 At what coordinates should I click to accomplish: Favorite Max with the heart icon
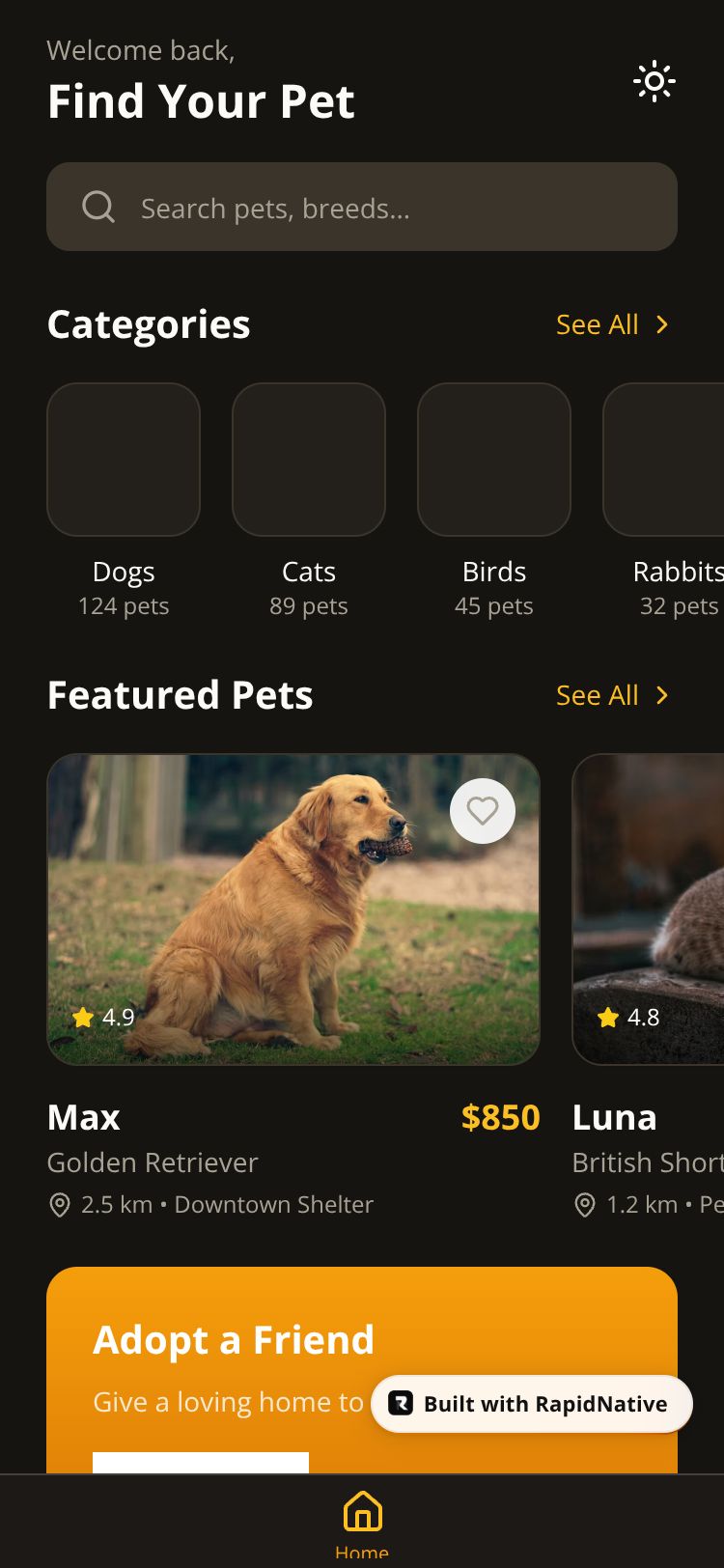483,811
